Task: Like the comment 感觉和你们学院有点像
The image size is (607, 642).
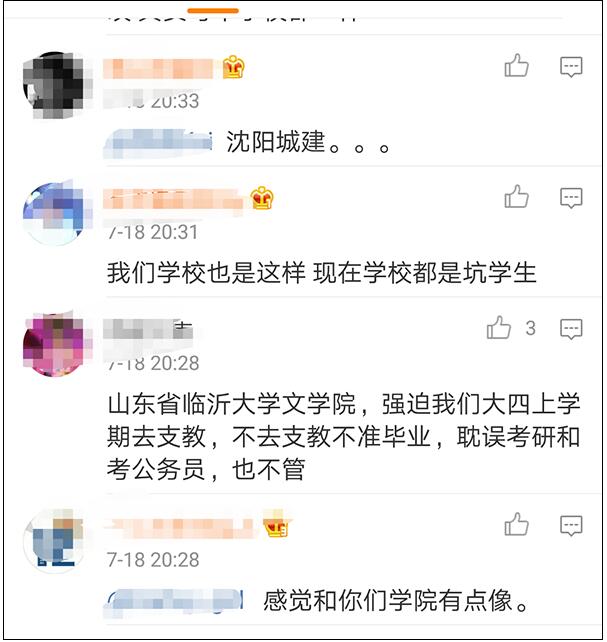Action: [516, 523]
